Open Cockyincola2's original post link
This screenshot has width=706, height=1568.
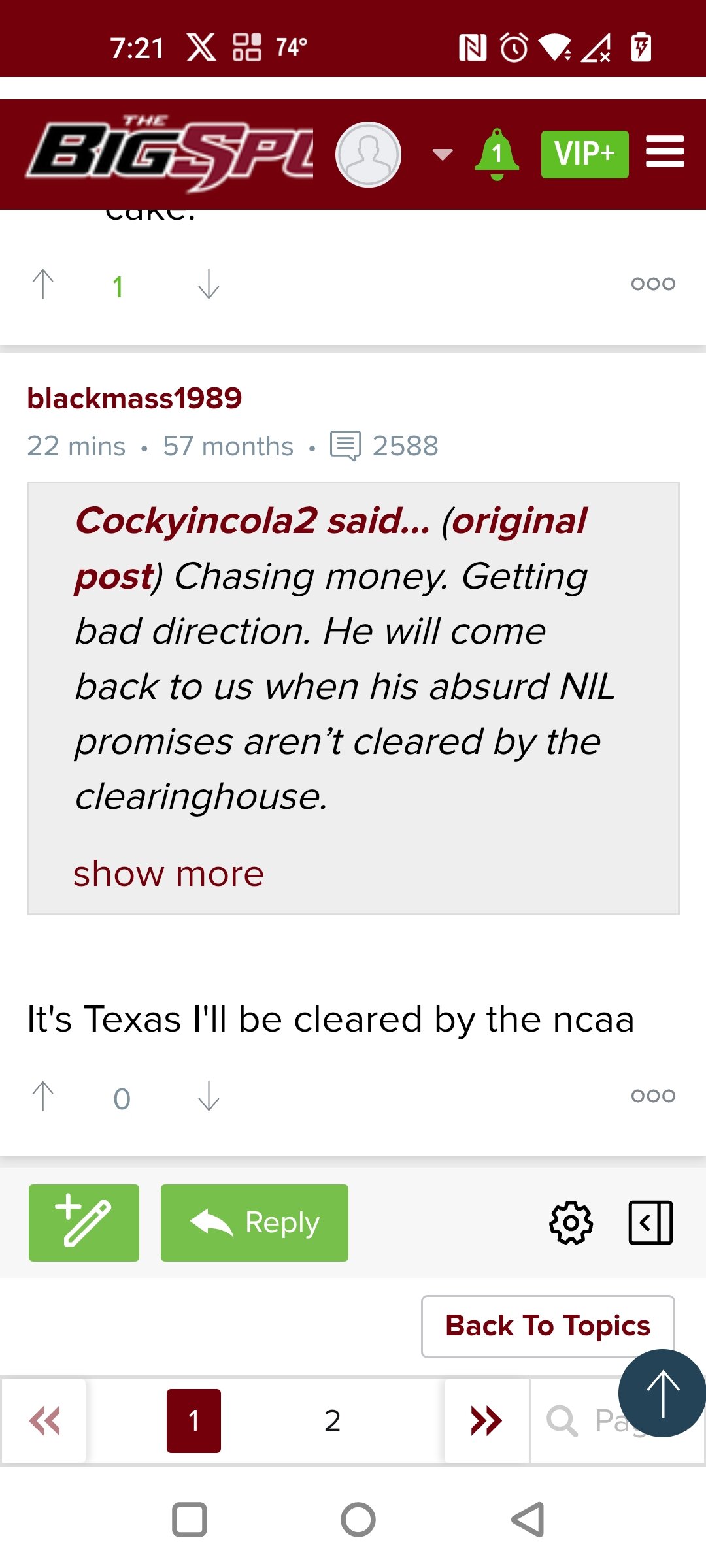pos(331,548)
